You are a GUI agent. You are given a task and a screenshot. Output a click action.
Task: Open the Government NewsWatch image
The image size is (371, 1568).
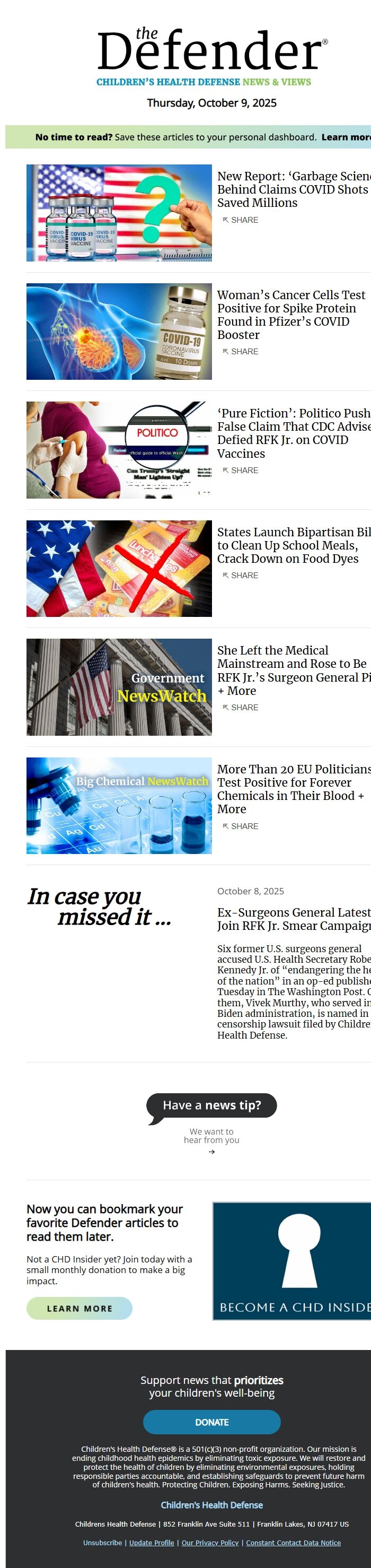click(x=119, y=687)
